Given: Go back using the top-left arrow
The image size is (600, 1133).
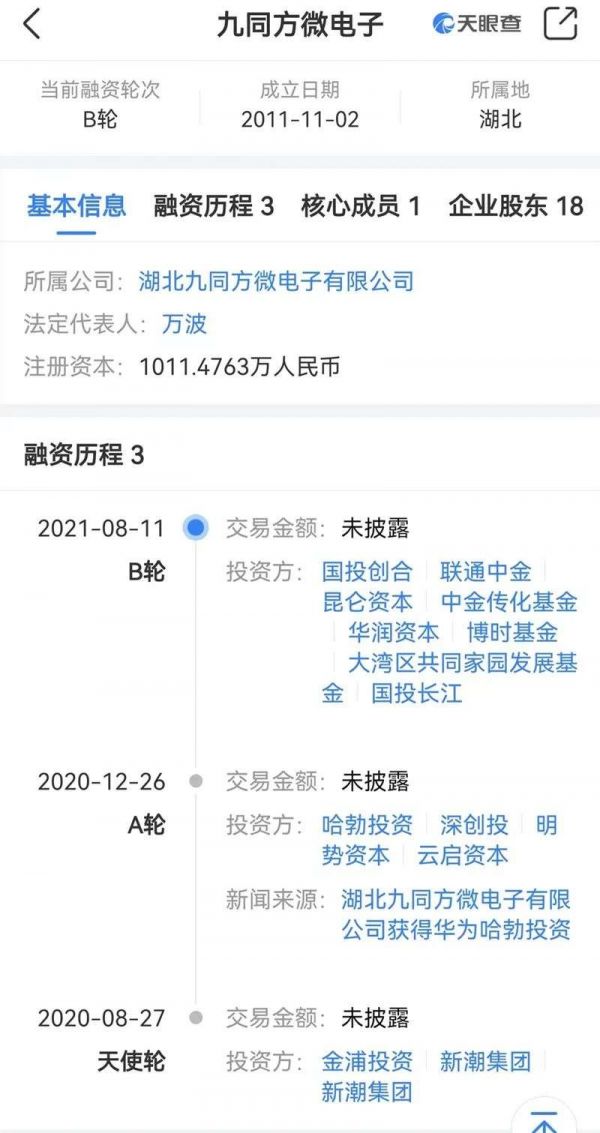Looking at the screenshot, I should pos(32,24).
